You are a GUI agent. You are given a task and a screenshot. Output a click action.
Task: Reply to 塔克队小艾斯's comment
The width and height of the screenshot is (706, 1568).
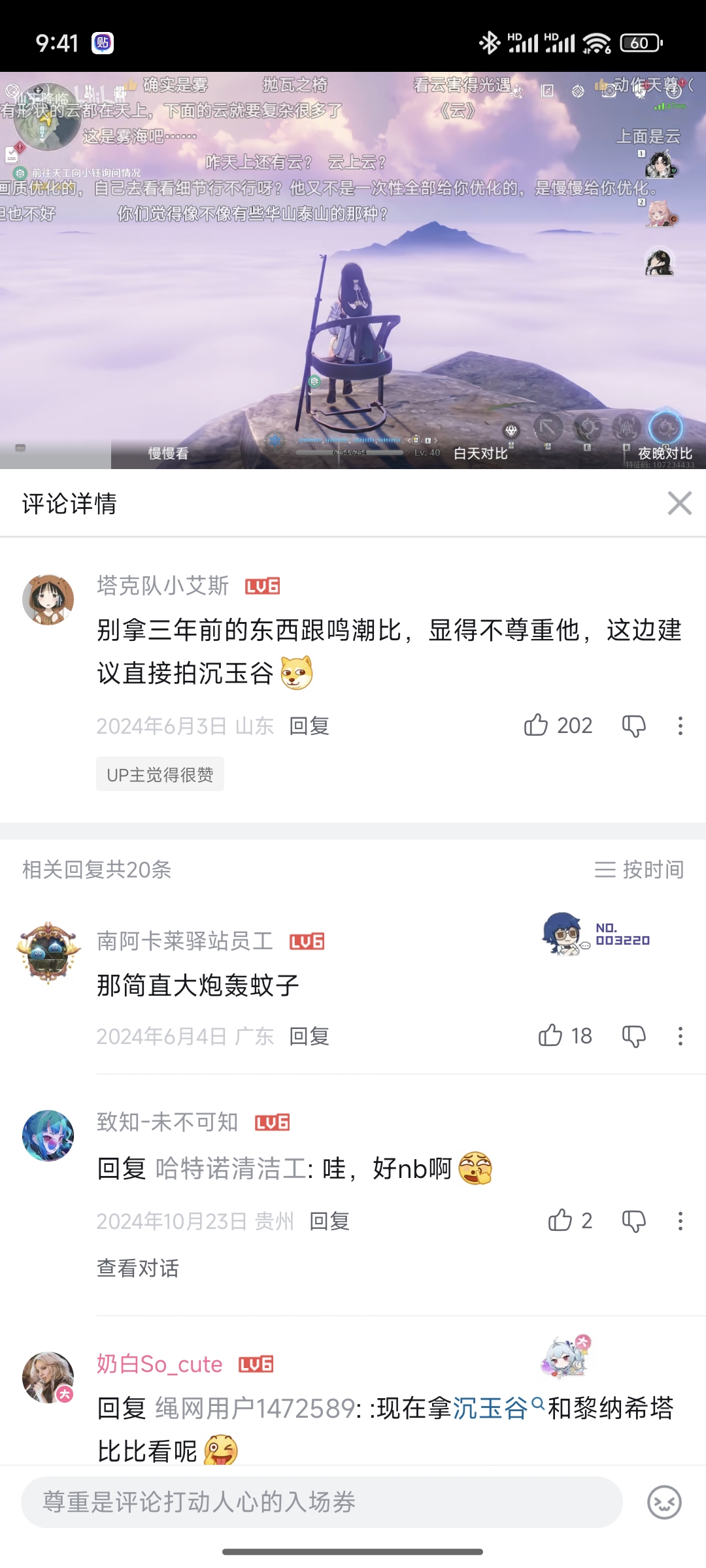(309, 726)
